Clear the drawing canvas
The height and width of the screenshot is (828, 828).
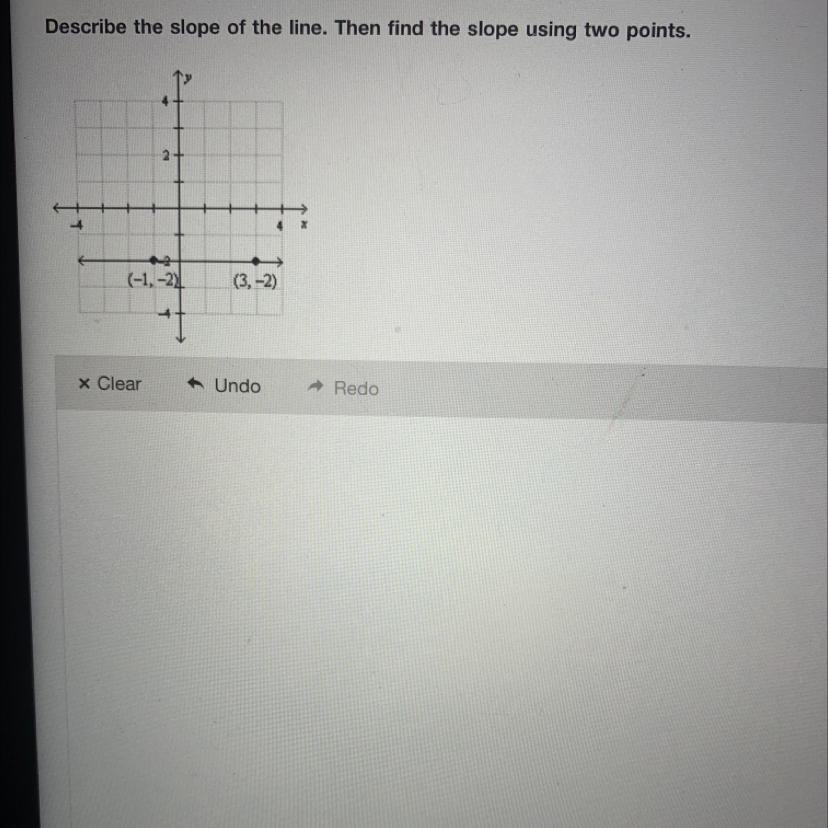(x=110, y=384)
